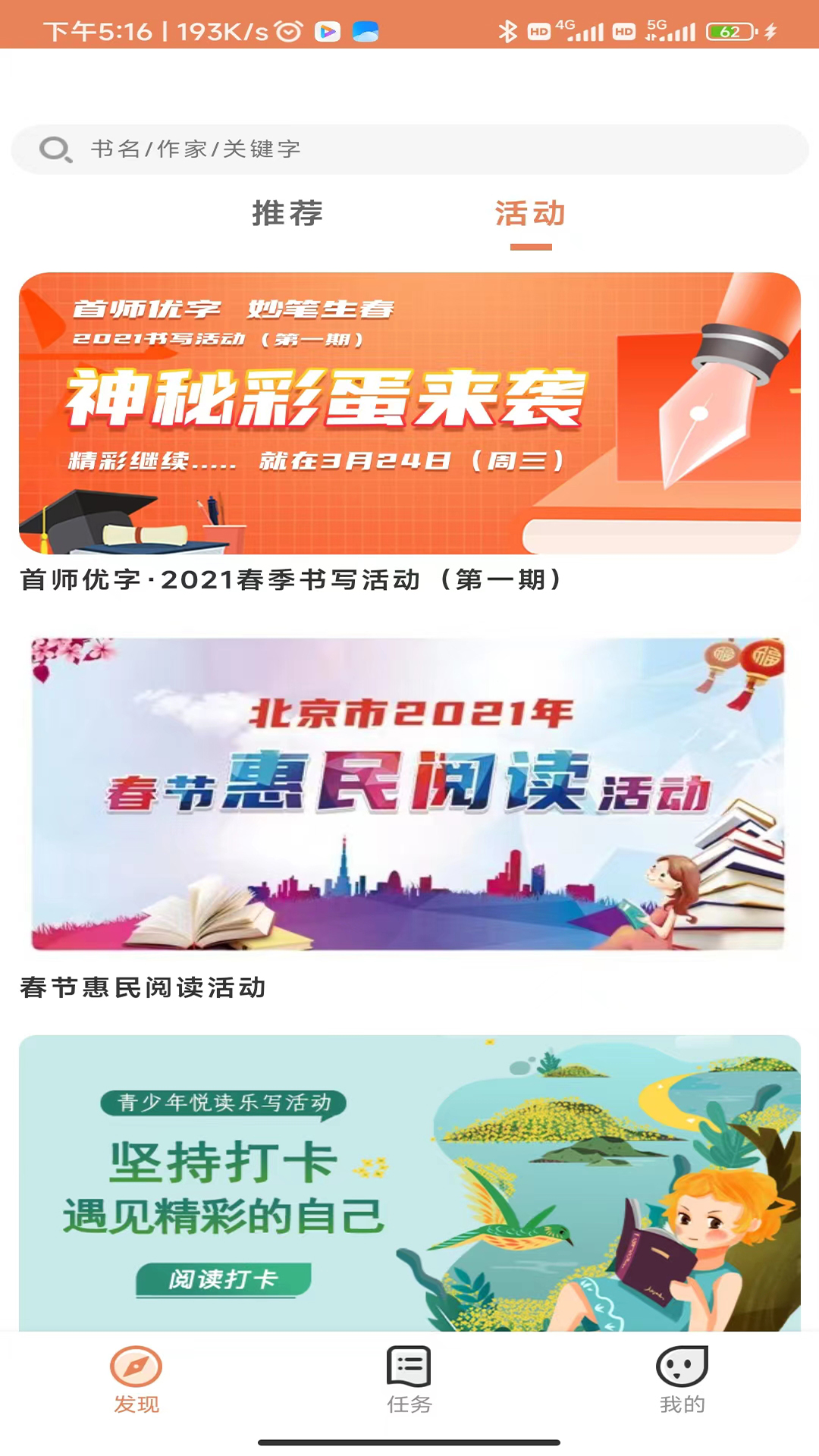Go to the 发现 bottom tab
Image resolution: width=819 pixels, height=1456 pixels.
click(136, 1380)
